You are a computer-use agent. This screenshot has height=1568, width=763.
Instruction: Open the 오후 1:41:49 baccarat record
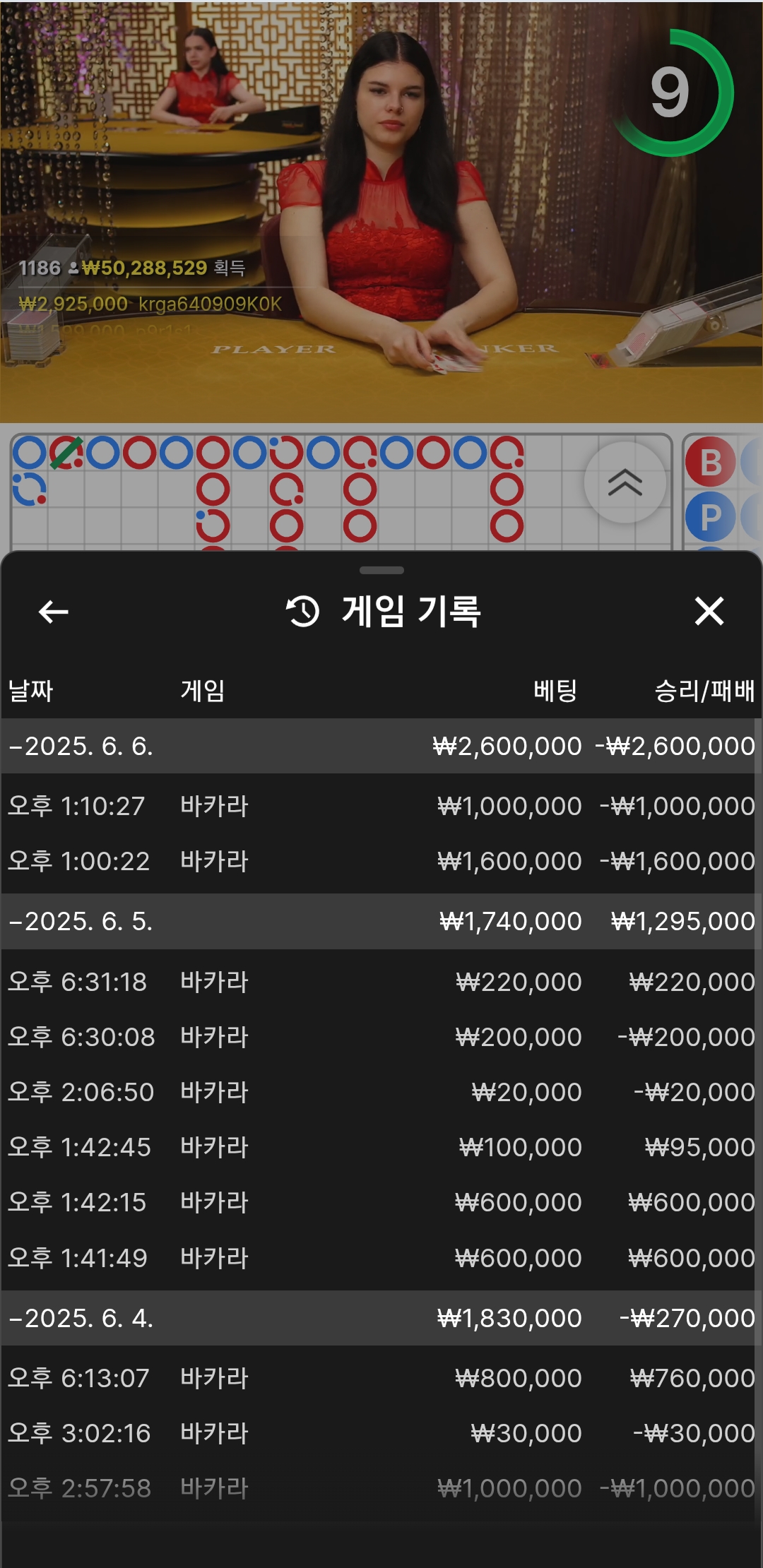[x=381, y=1258]
